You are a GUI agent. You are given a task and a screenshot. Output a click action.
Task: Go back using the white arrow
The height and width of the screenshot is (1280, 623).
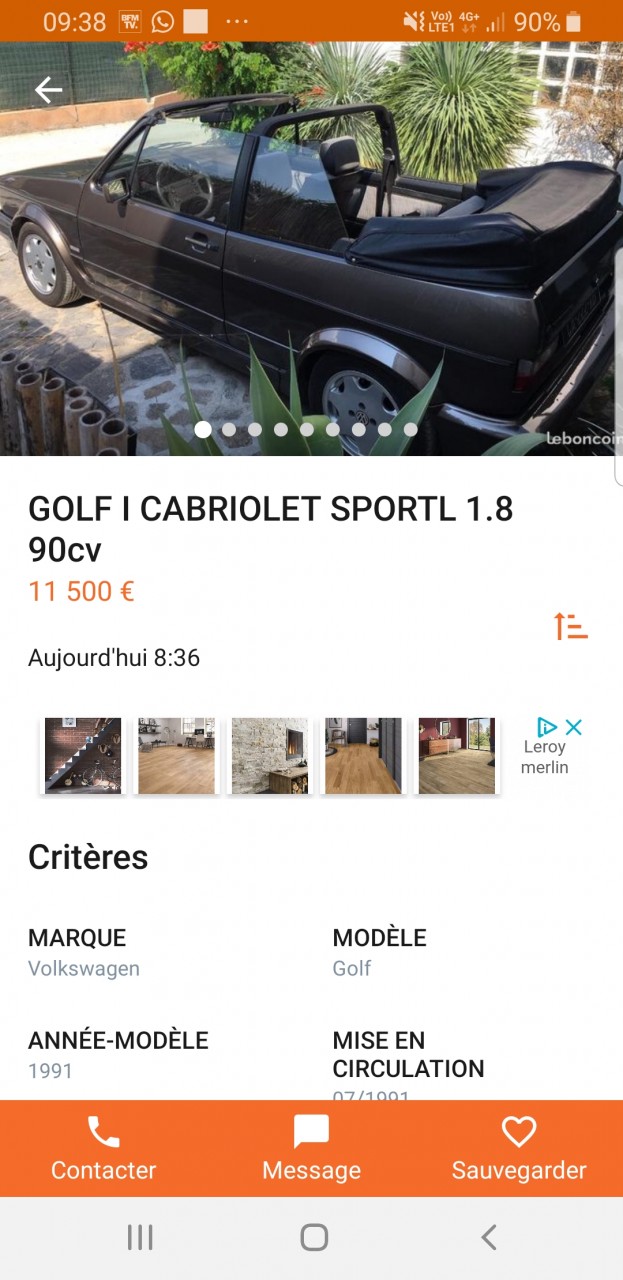pyautogui.click(x=48, y=90)
